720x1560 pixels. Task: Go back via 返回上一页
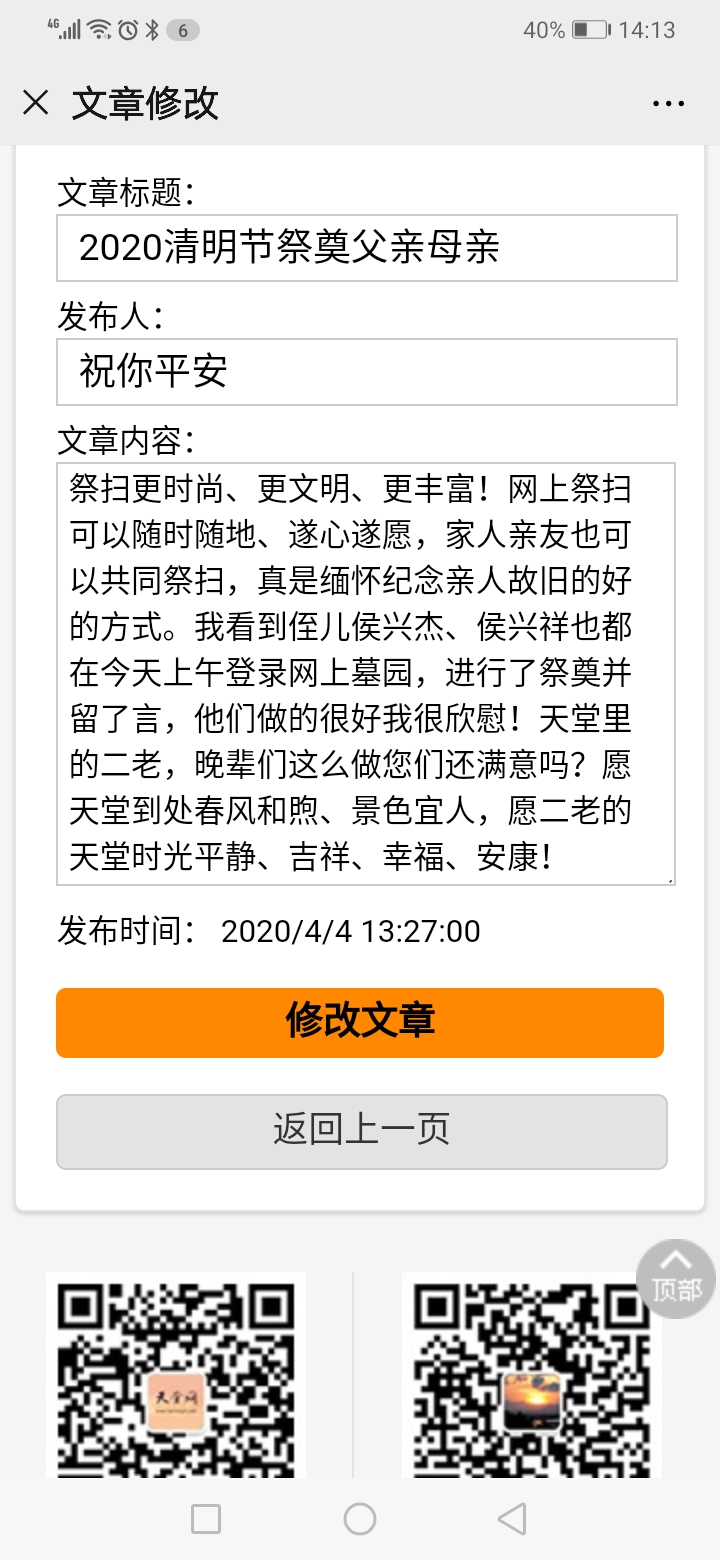[x=361, y=1131]
